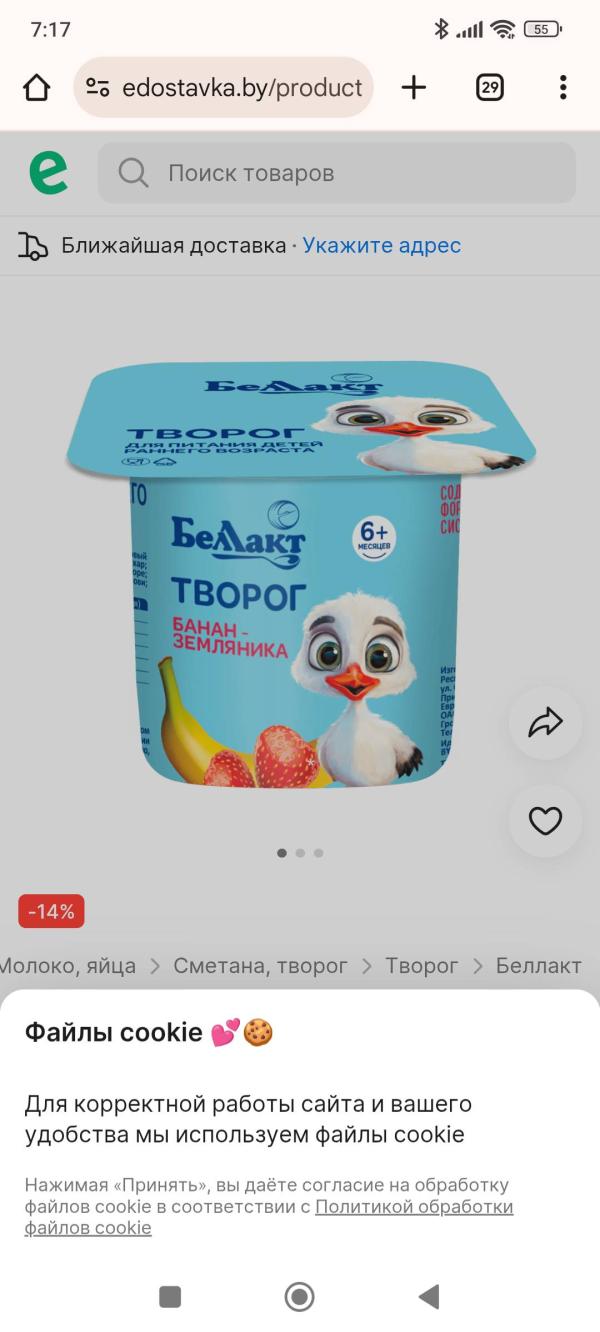
Task: Tap the system back button
Action: point(429,1297)
